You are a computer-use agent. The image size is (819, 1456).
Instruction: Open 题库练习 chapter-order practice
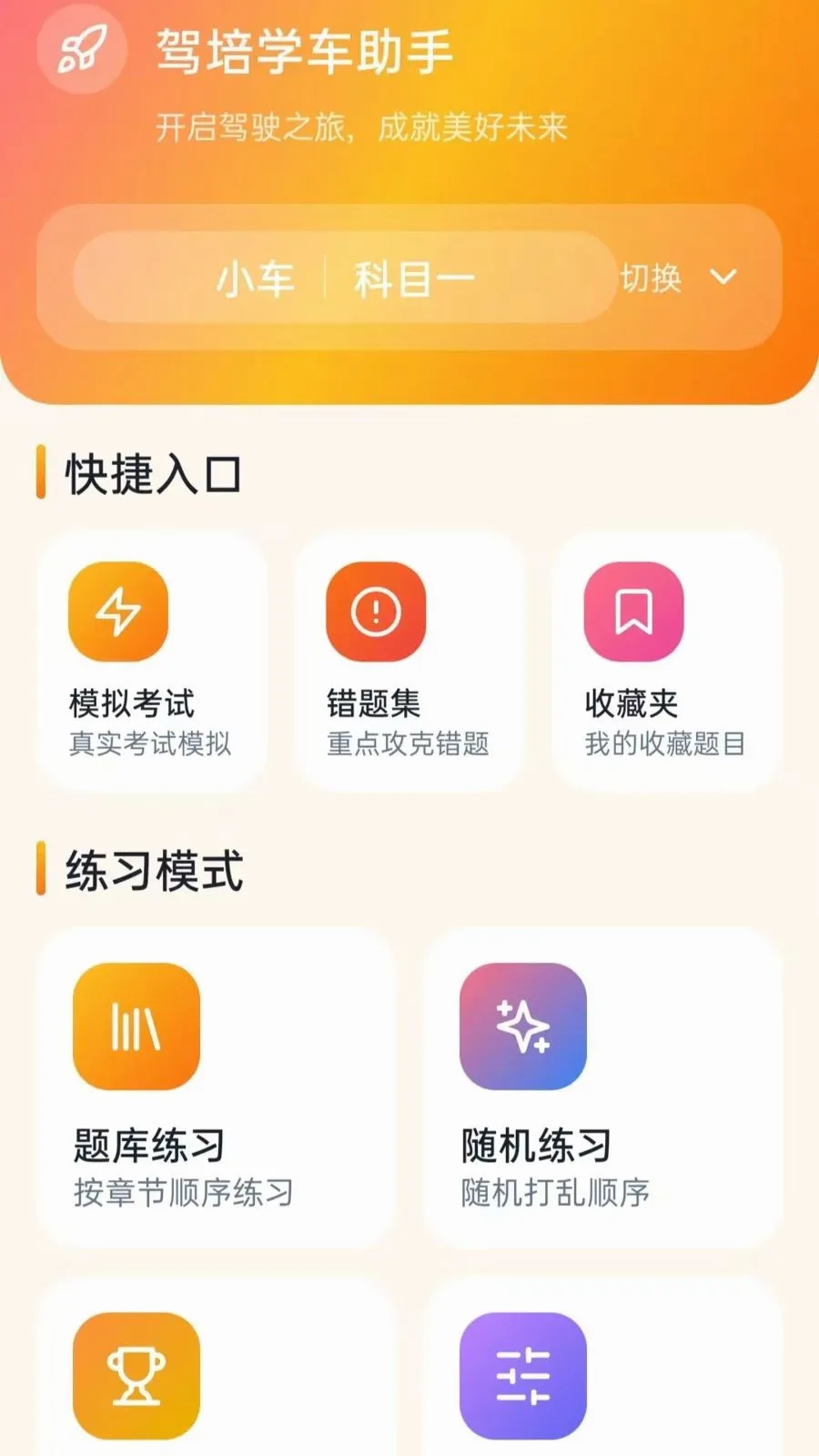pos(217,1087)
